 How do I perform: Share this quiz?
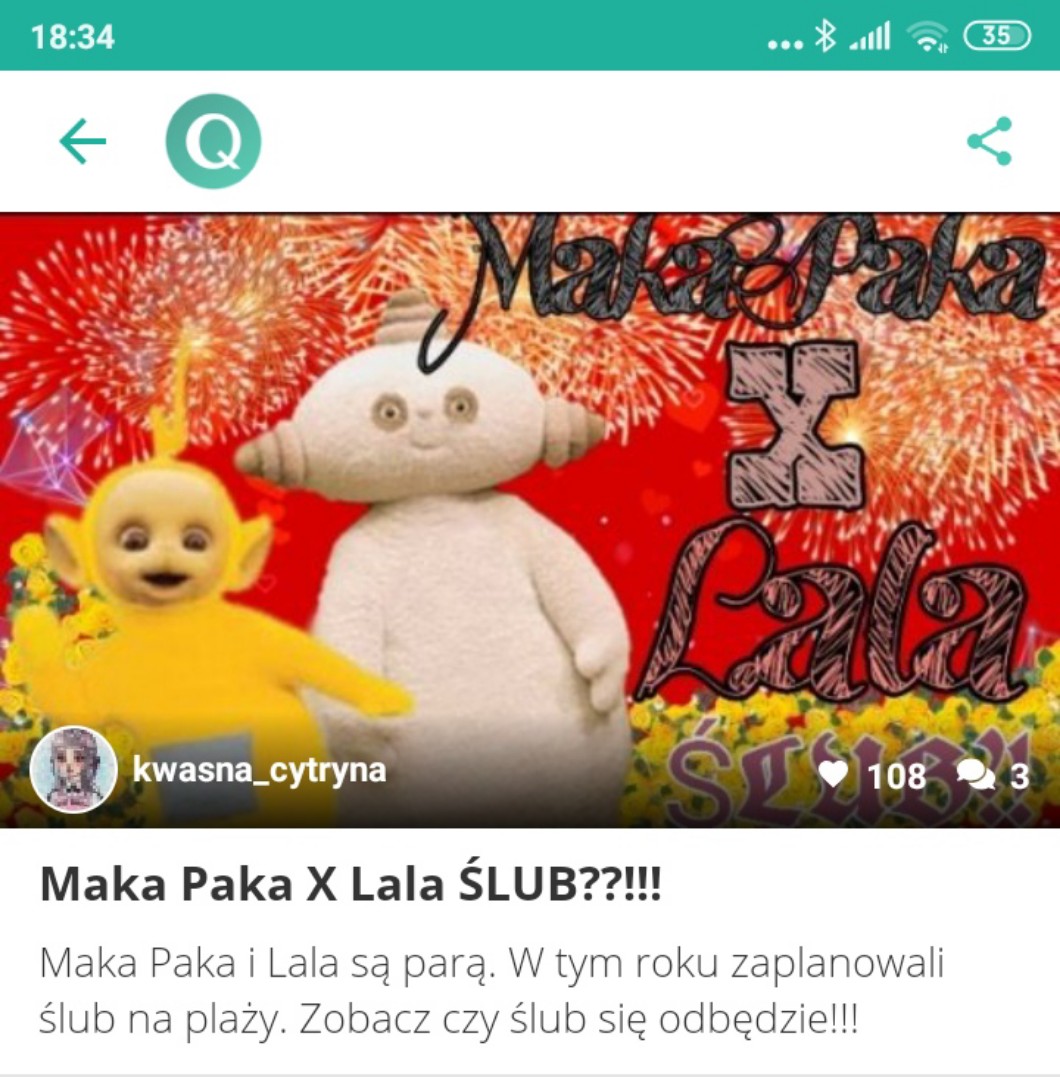(989, 142)
